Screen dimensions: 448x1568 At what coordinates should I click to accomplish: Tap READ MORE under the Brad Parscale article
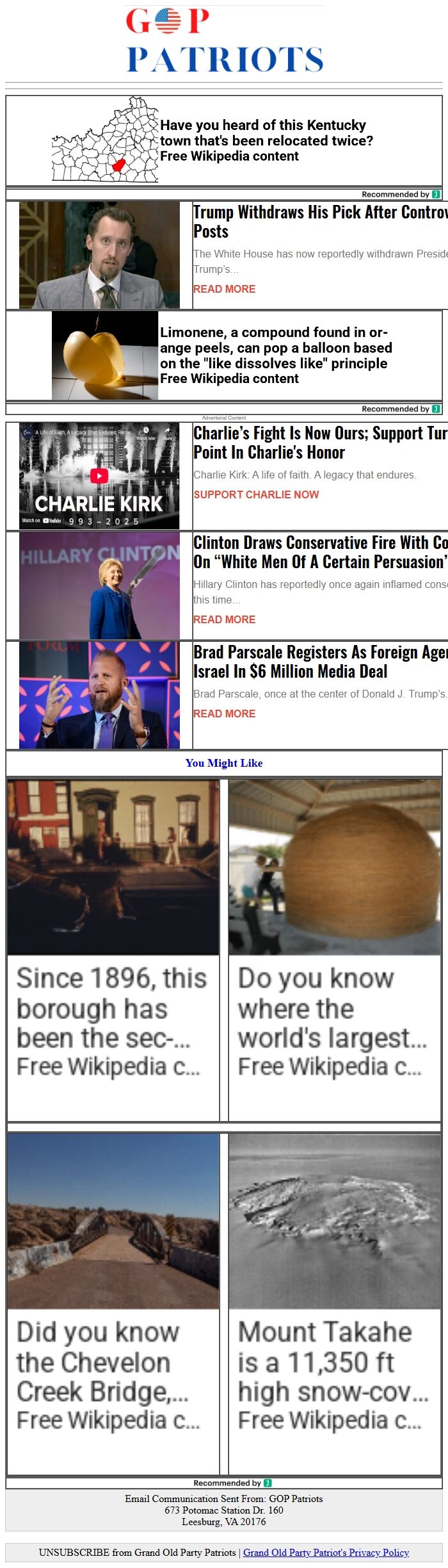pyautogui.click(x=224, y=714)
